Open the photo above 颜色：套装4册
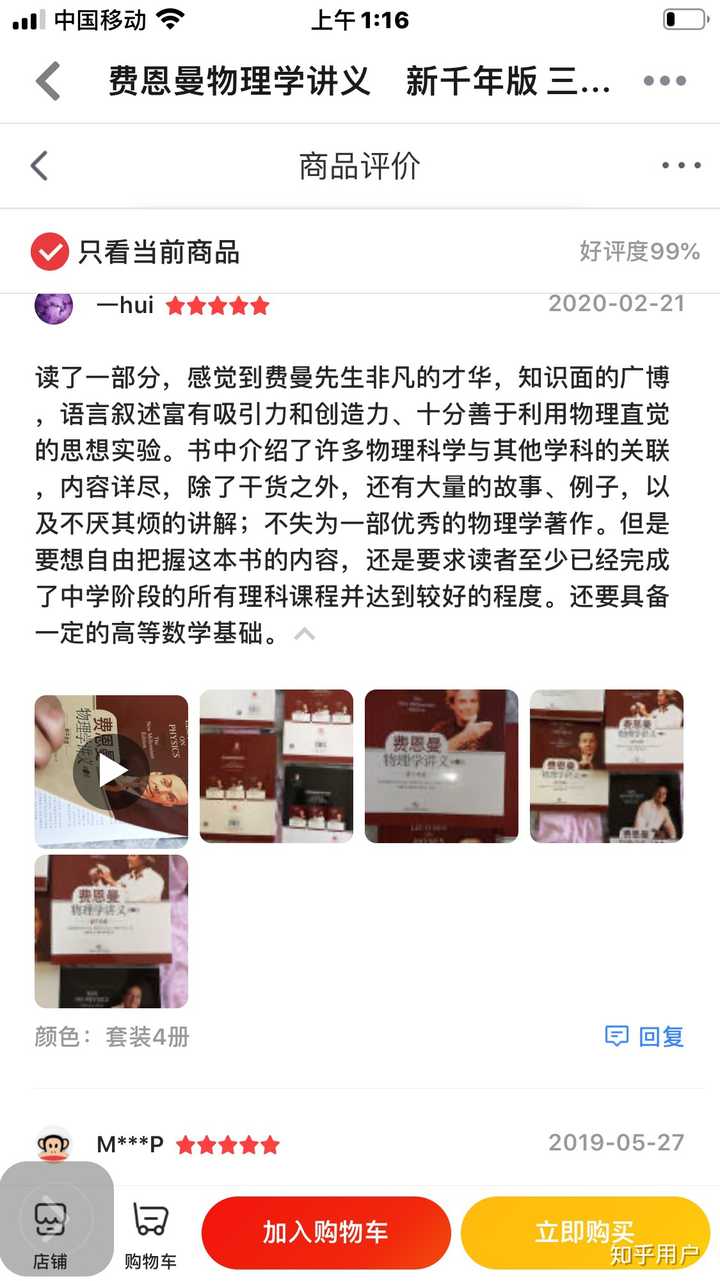The image size is (720, 1281). [x=111, y=931]
